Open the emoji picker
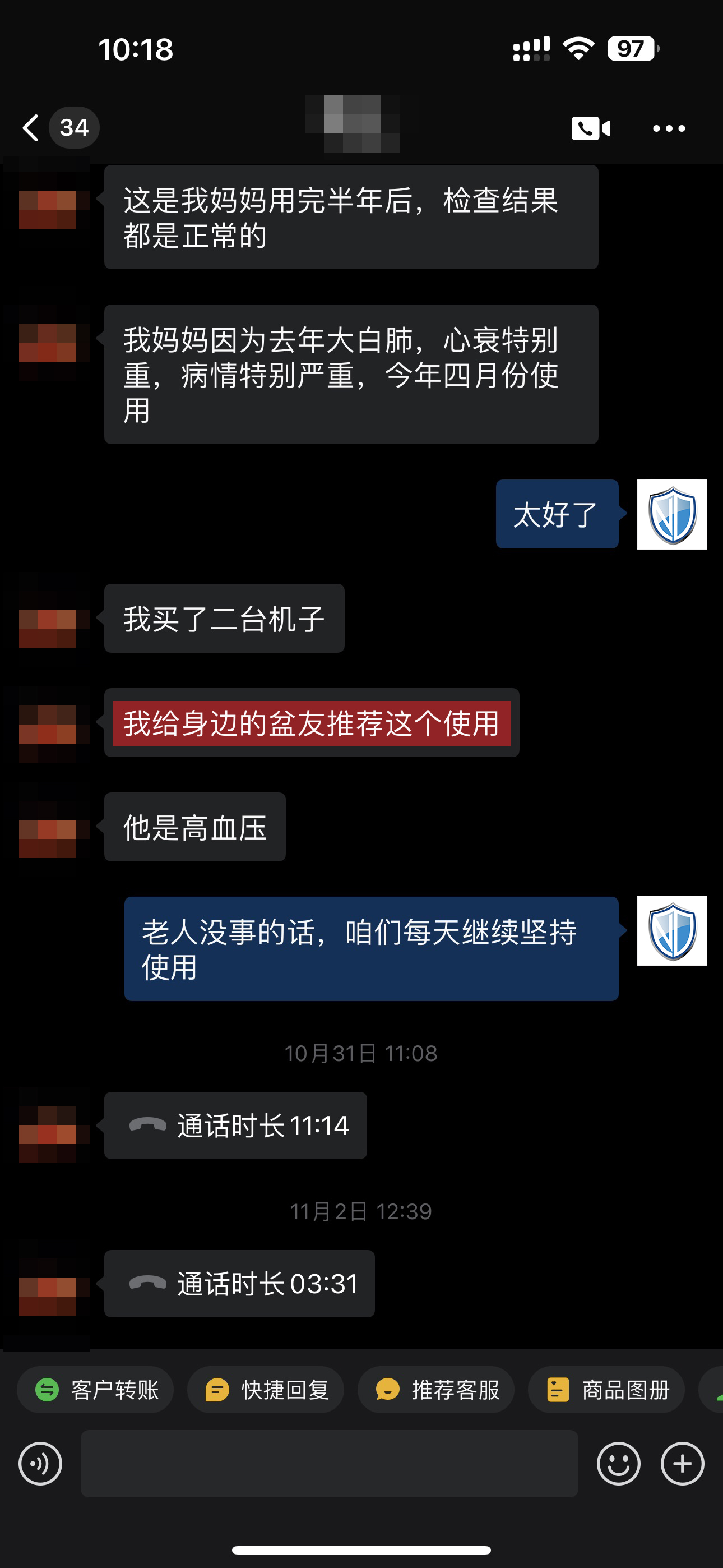This screenshot has height=1568, width=723. (618, 1464)
